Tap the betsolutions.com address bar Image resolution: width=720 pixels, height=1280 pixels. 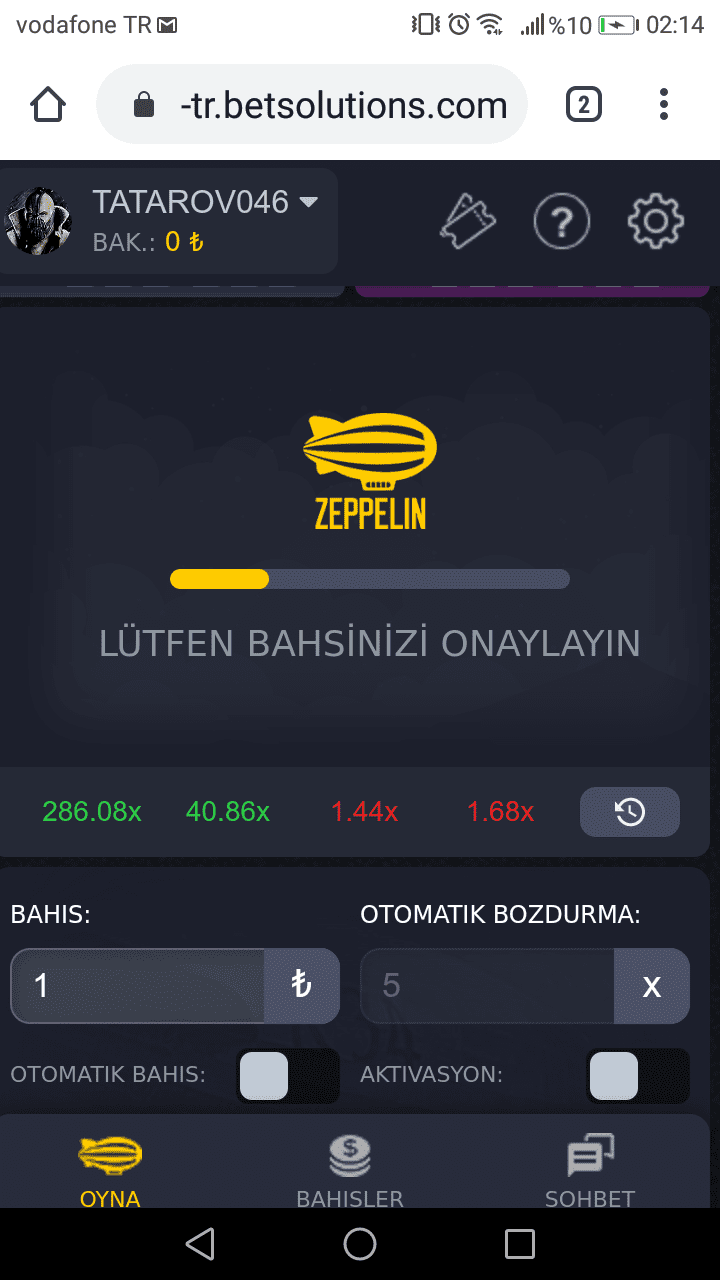pyautogui.click(x=312, y=105)
